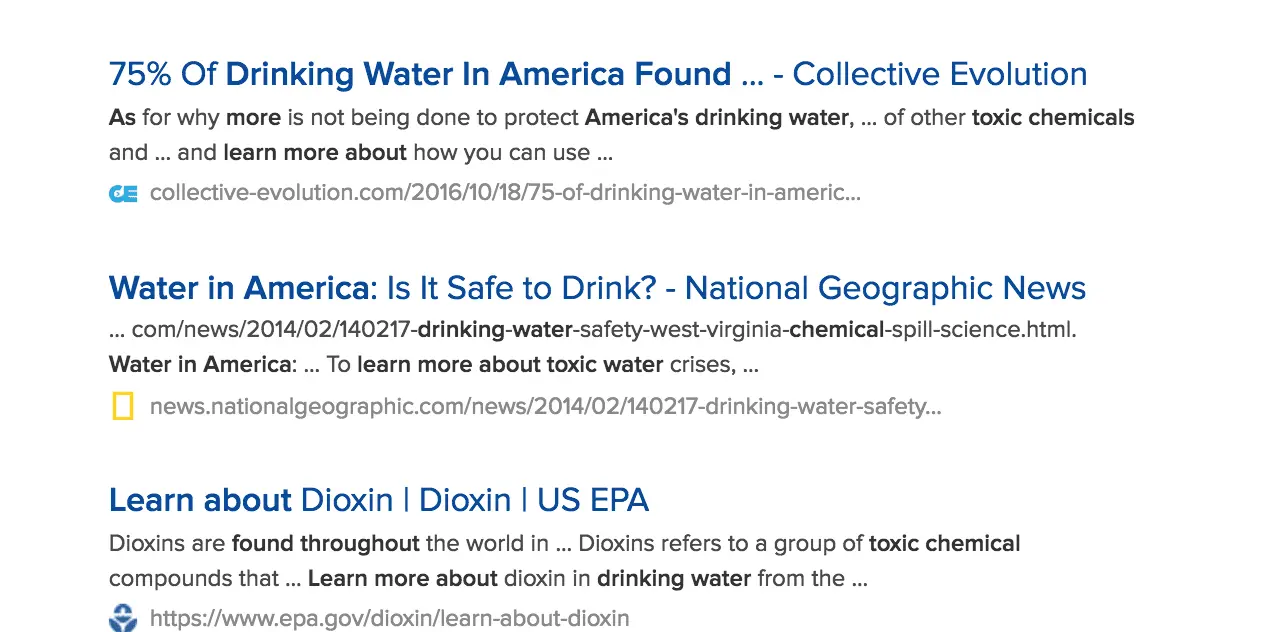Image resolution: width=1261 pixels, height=632 pixels.
Task: Tap the news.nationalgeographic.com URL
Action: pos(545,406)
